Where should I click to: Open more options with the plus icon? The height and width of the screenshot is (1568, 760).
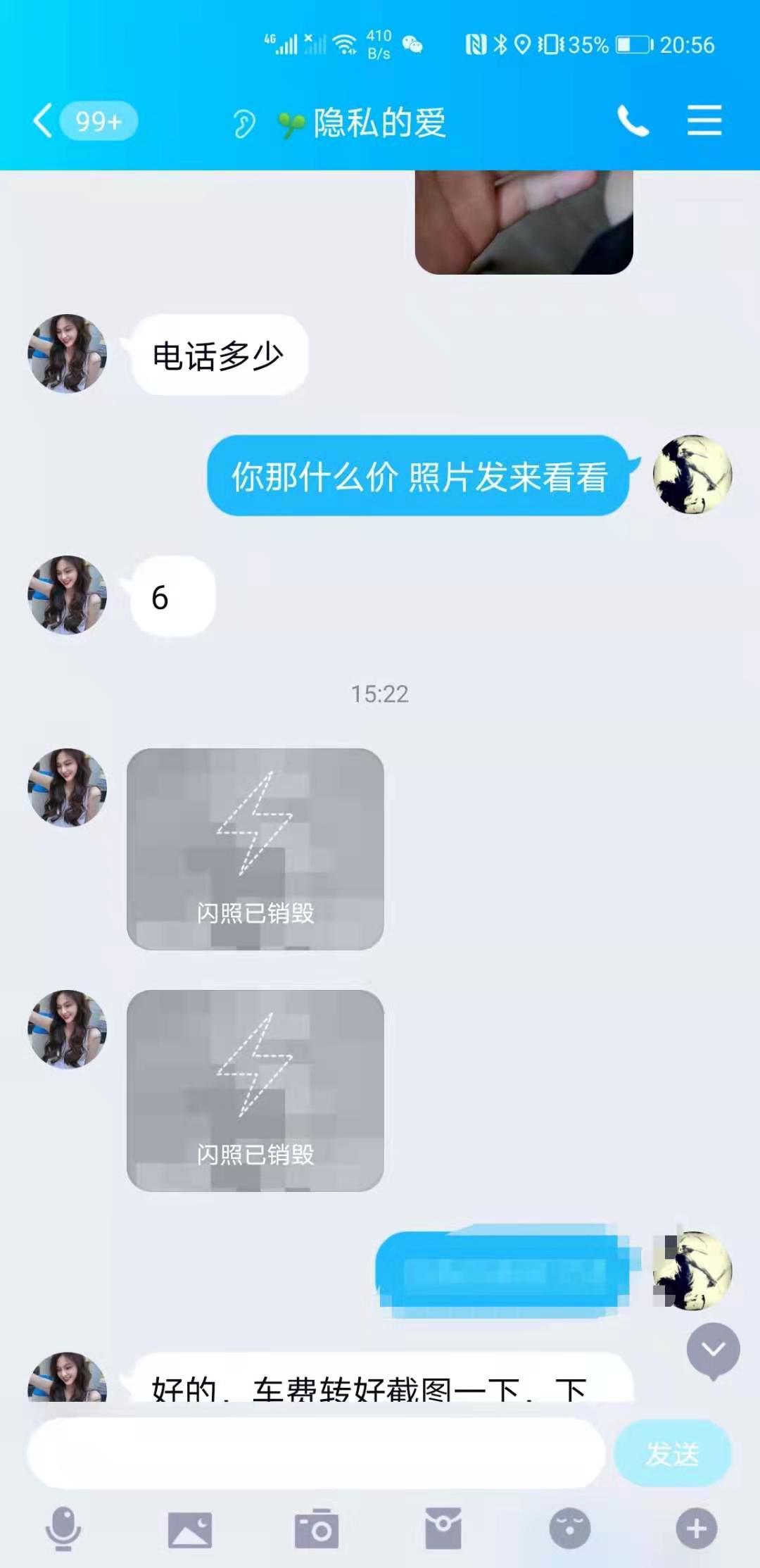tap(696, 1529)
